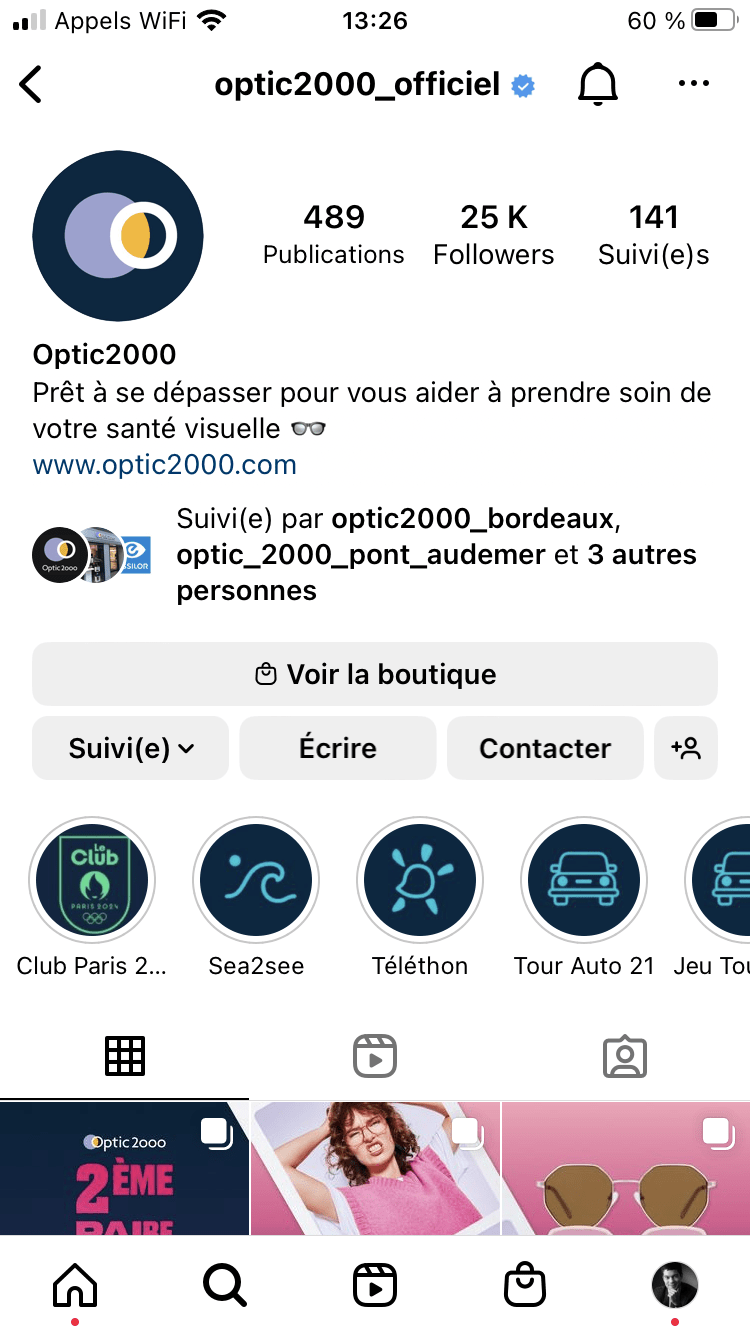Image resolution: width=750 pixels, height=1334 pixels.
Task: Show suggested accounts via add-person icon
Action: (686, 748)
